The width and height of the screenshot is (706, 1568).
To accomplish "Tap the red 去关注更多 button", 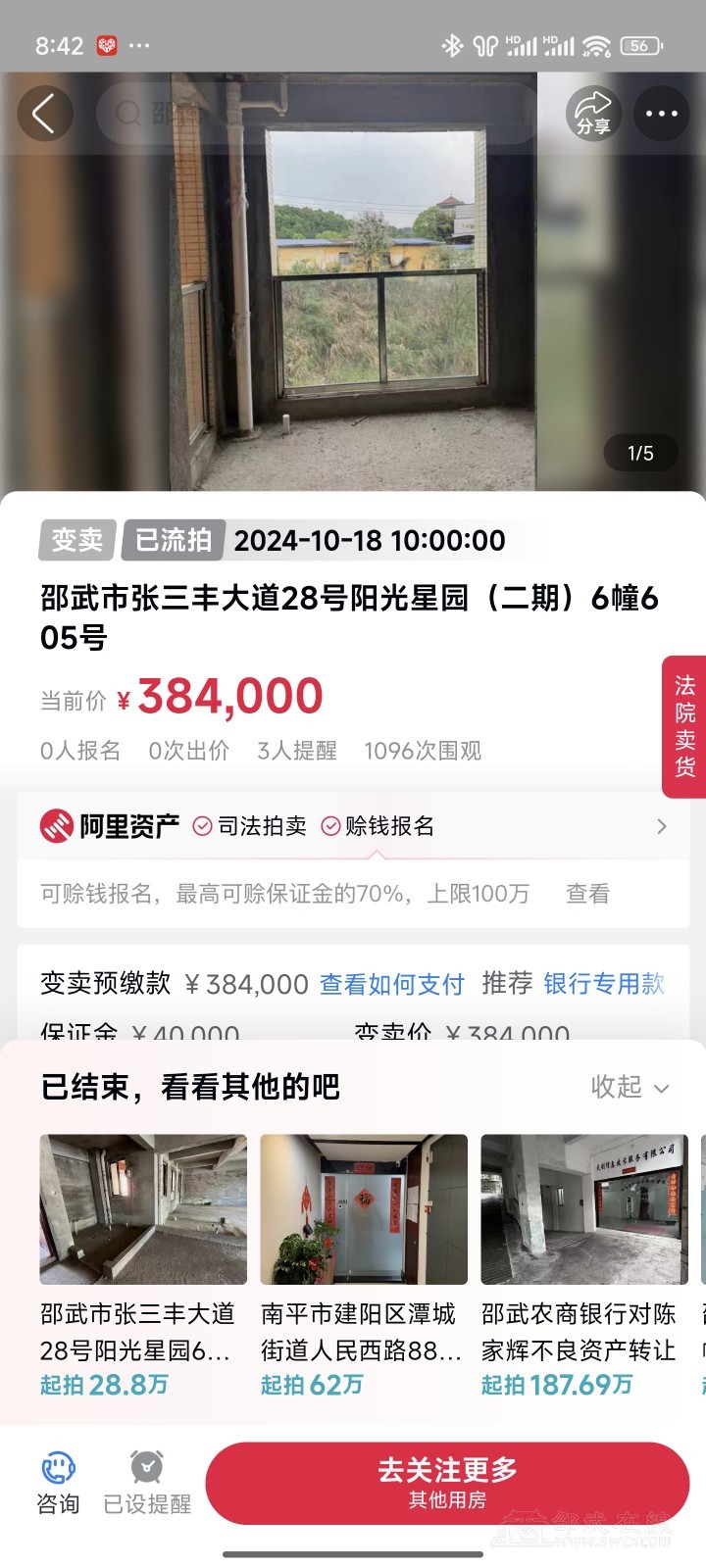I will (447, 1483).
